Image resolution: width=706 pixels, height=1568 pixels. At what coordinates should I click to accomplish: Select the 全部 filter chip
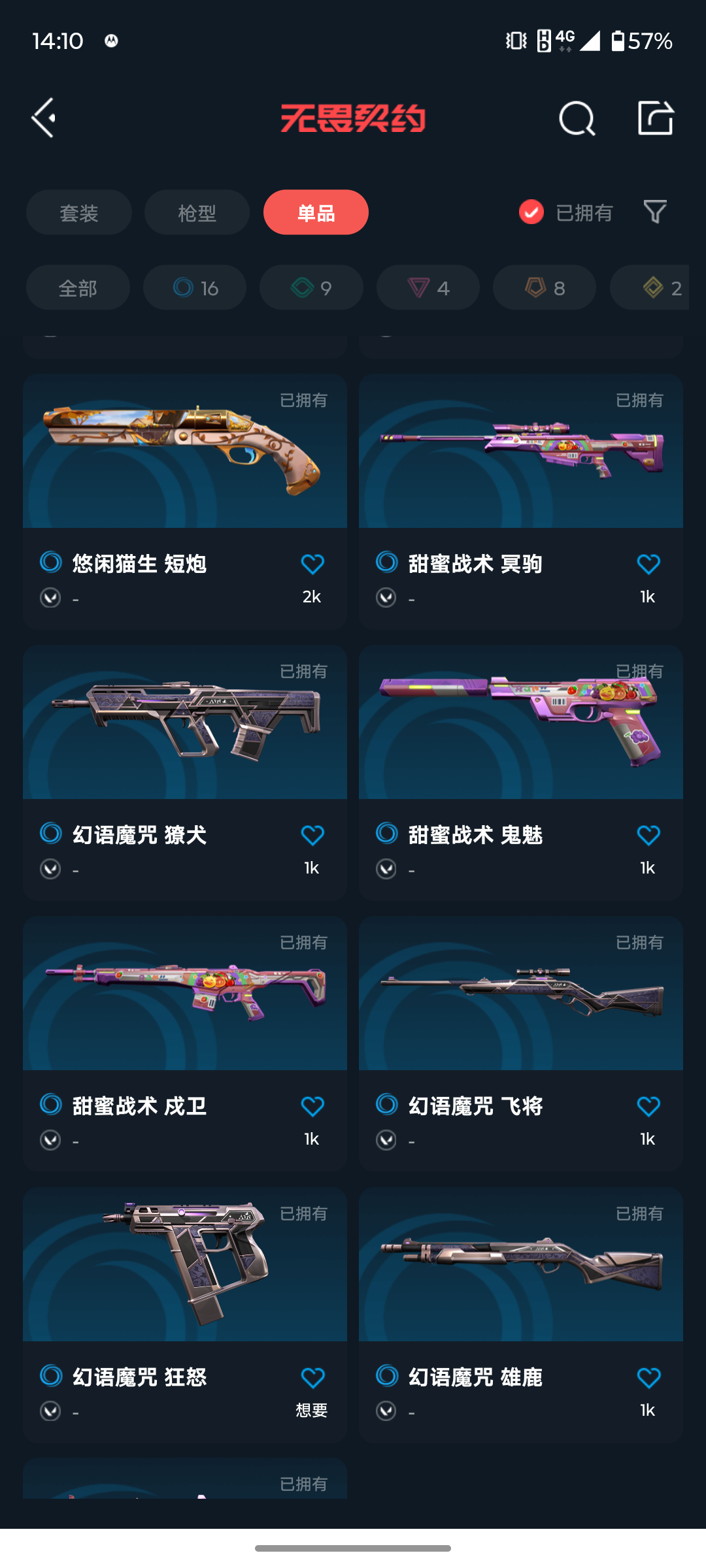click(78, 287)
